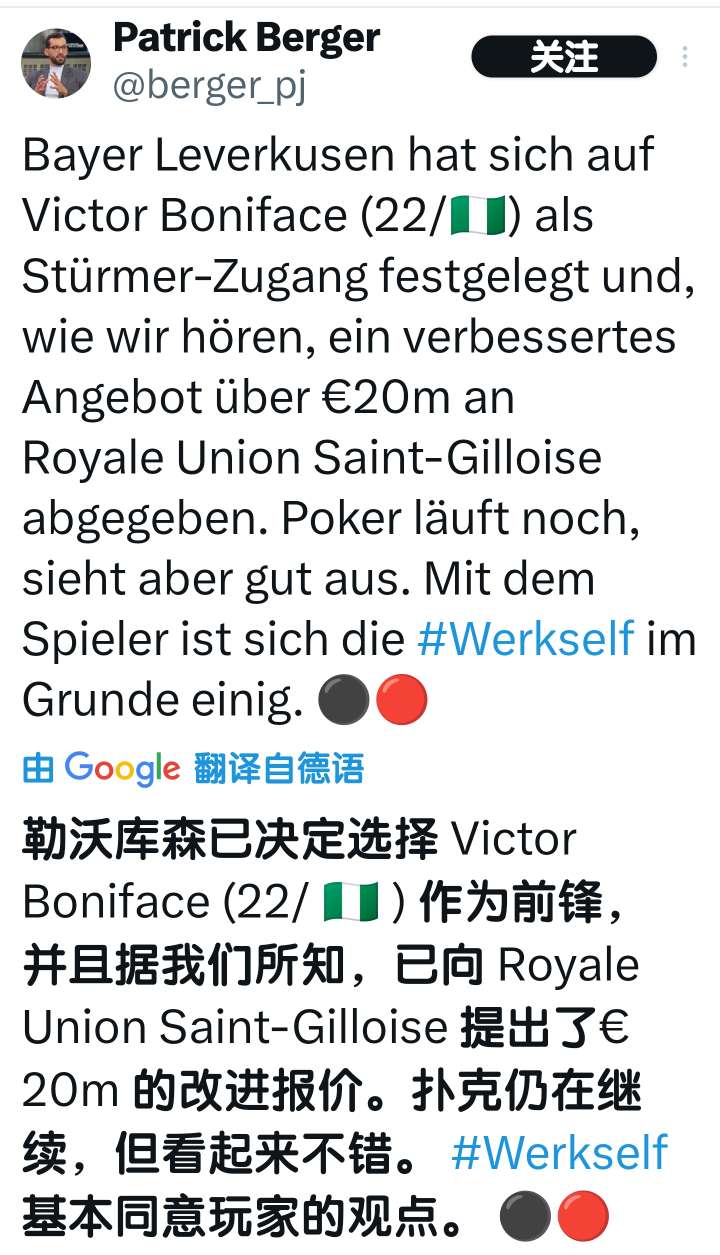Tap the 关注 follow button
This screenshot has width=720, height=1255.
click(564, 58)
